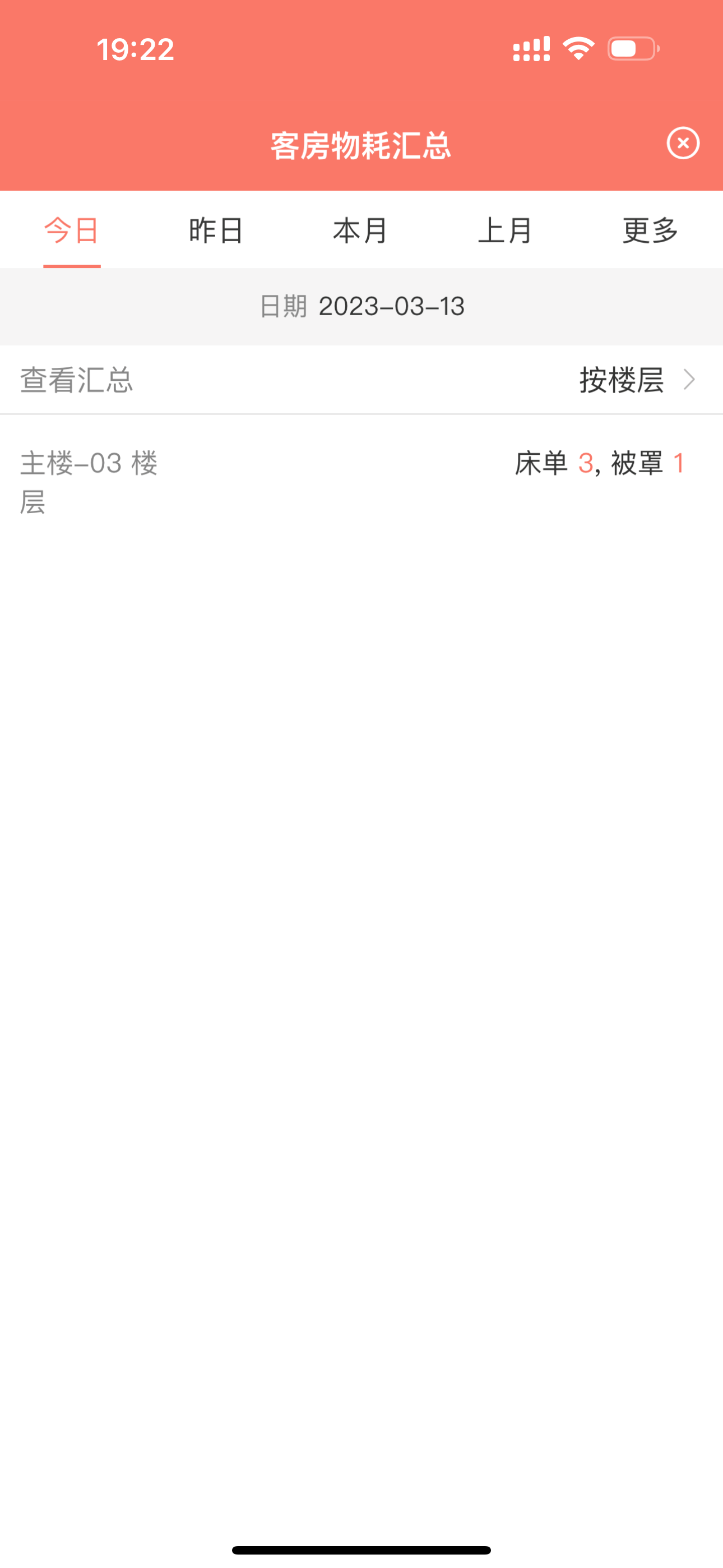View the 上月 tab
The height and width of the screenshot is (1568, 723).
pos(505,230)
